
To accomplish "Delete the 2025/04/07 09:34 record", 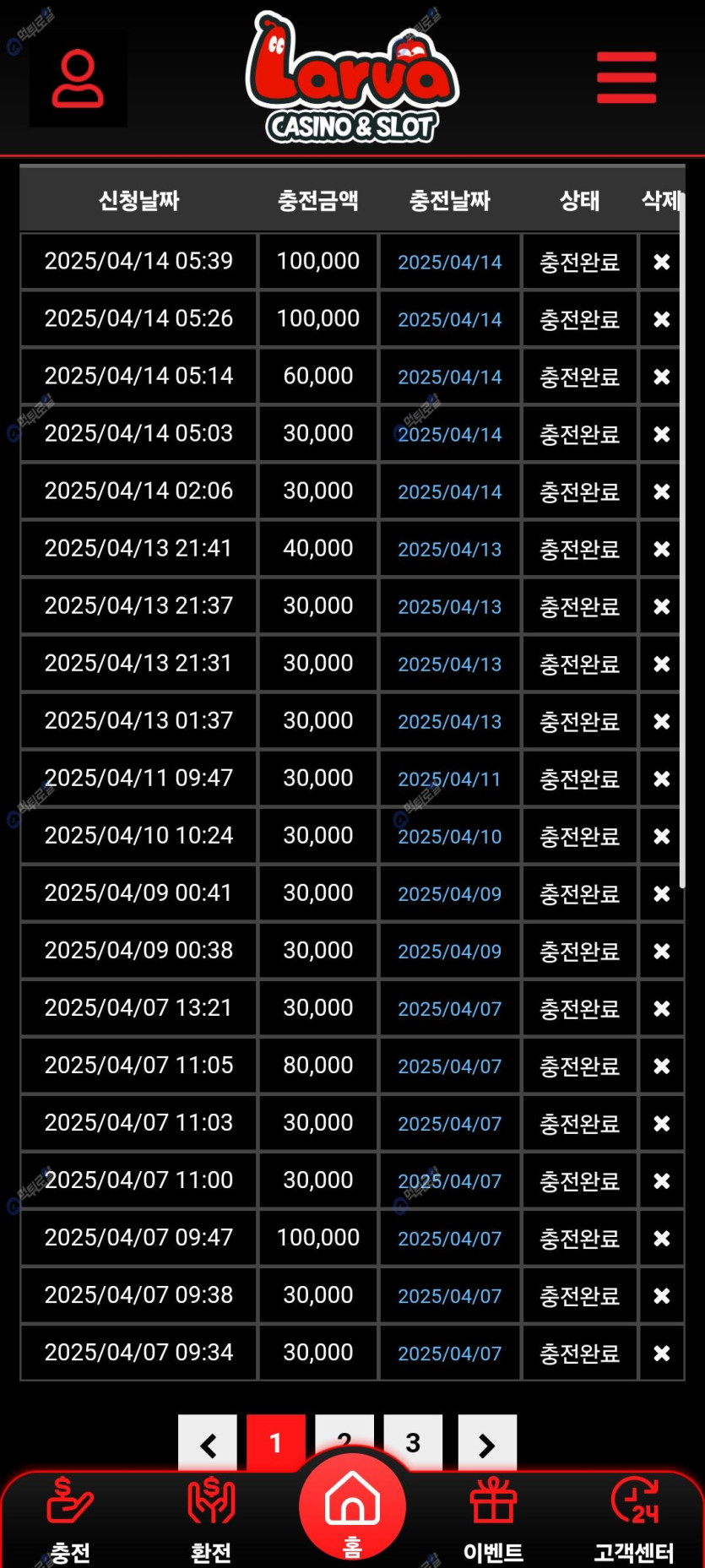I will coord(662,1353).
